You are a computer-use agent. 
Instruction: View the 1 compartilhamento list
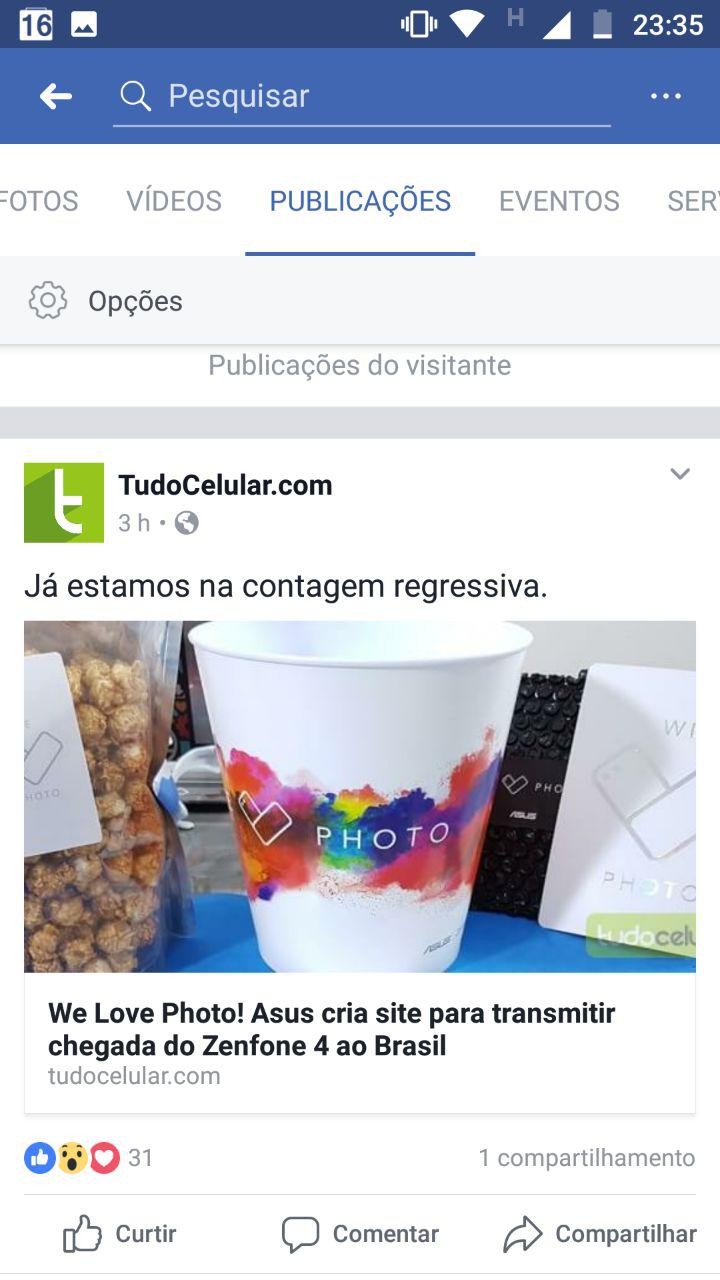(x=586, y=1158)
